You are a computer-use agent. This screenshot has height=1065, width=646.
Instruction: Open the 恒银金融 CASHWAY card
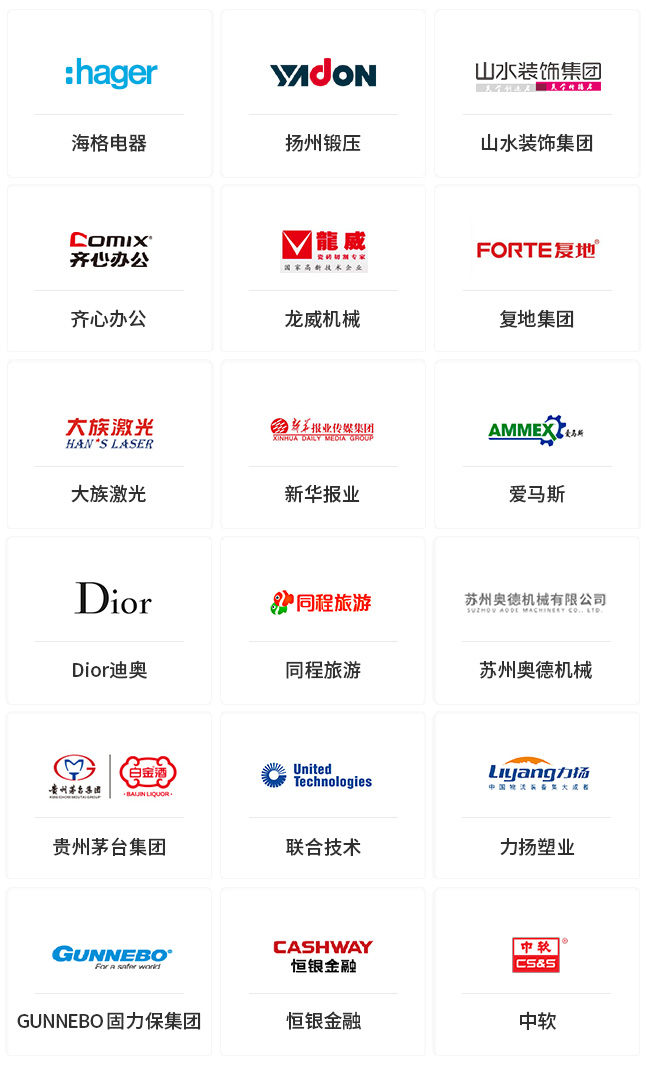(x=323, y=971)
